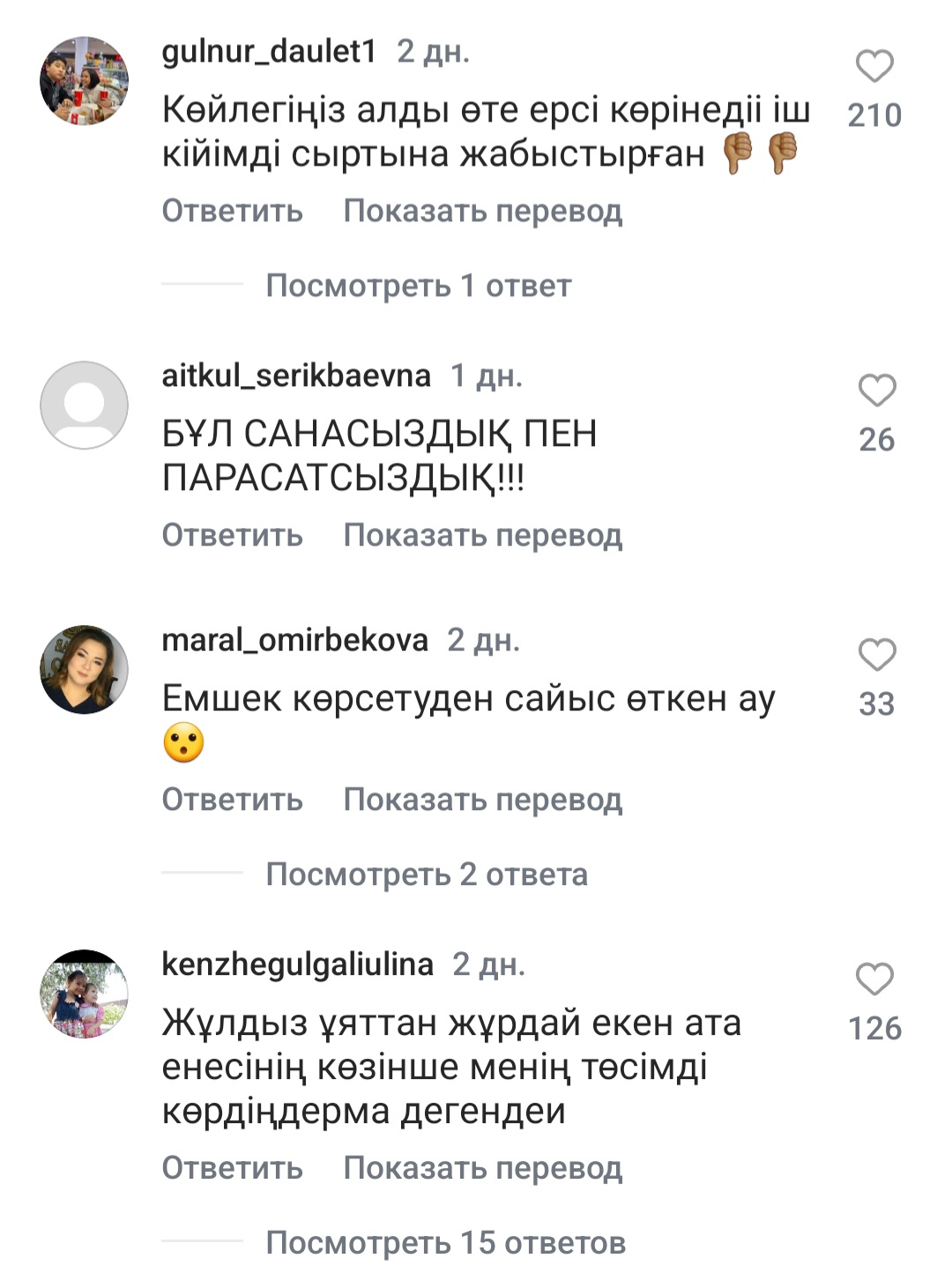Expand 'Посмотреть 2 ответа' replies
Screen dimensions: 952x1288
[426, 875]
